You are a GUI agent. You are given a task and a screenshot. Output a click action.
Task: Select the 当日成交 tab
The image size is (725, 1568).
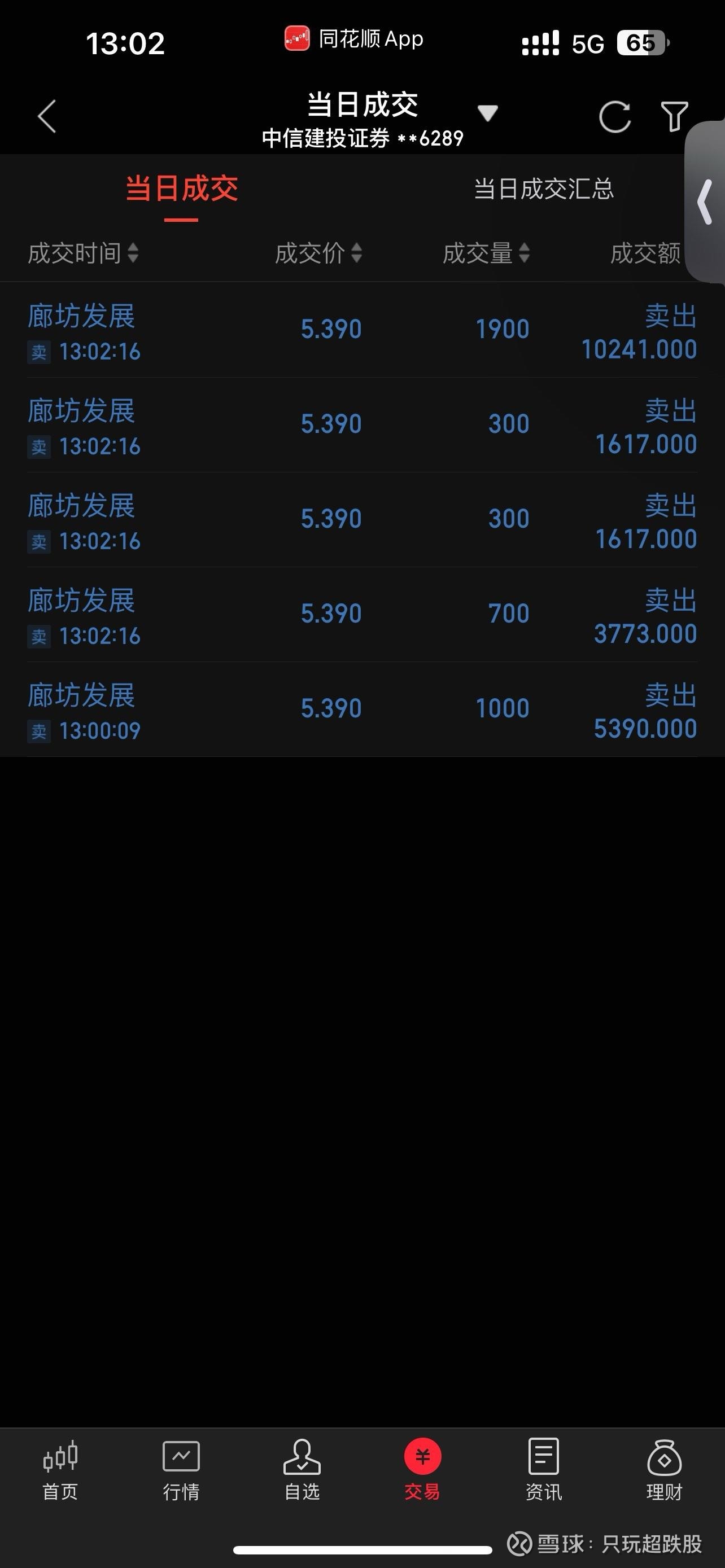click(181, 189)
